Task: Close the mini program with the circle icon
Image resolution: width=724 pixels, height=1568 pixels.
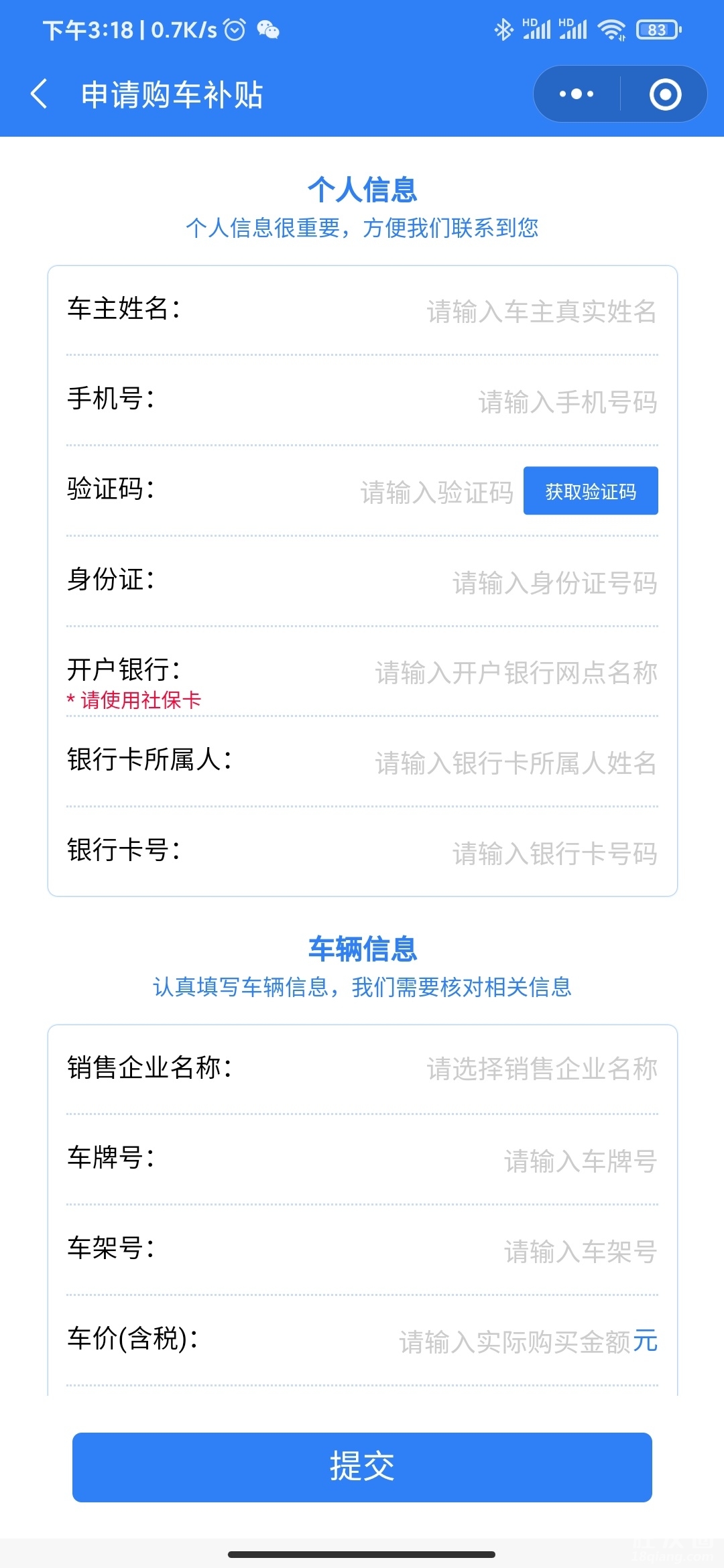Action: (665, 94)
